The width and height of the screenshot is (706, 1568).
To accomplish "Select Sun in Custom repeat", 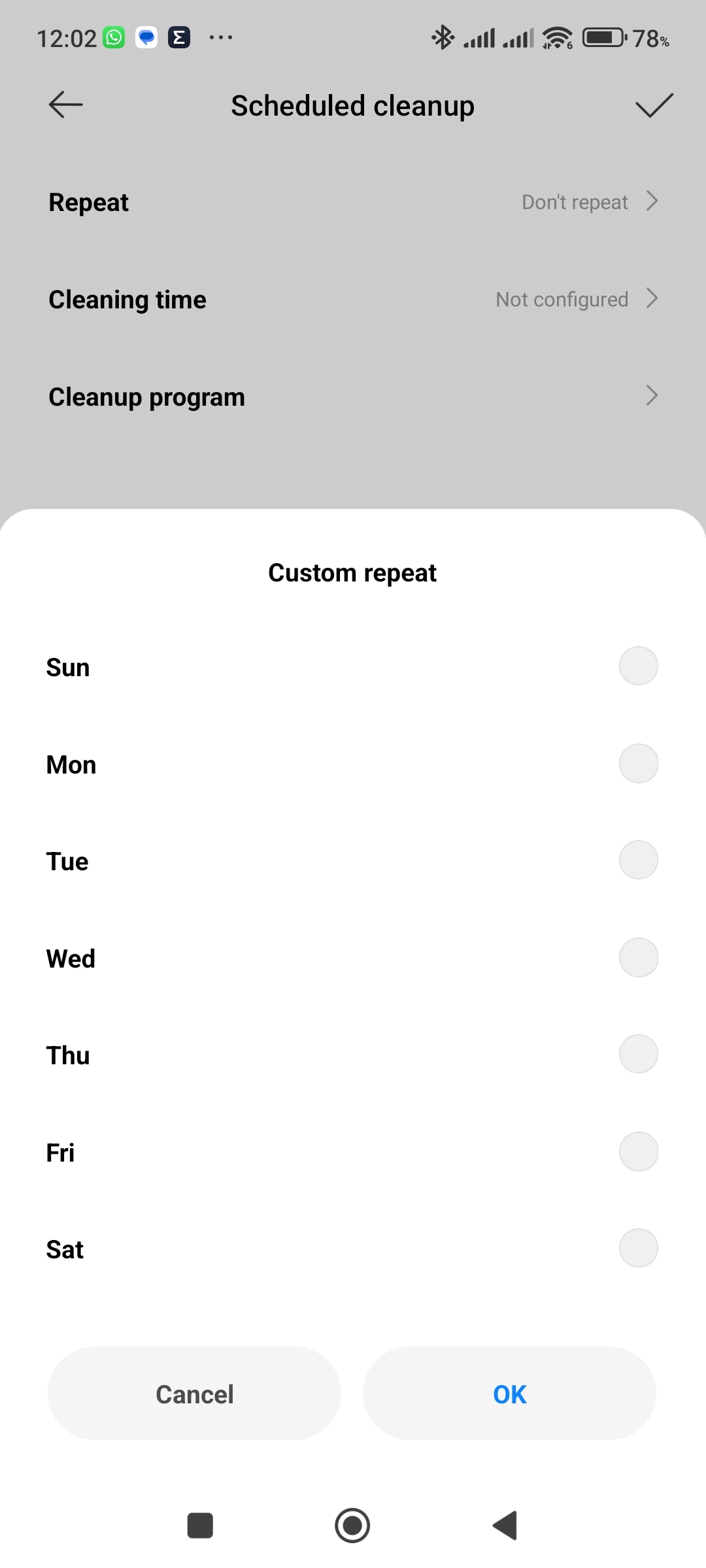I will (638, 666).
